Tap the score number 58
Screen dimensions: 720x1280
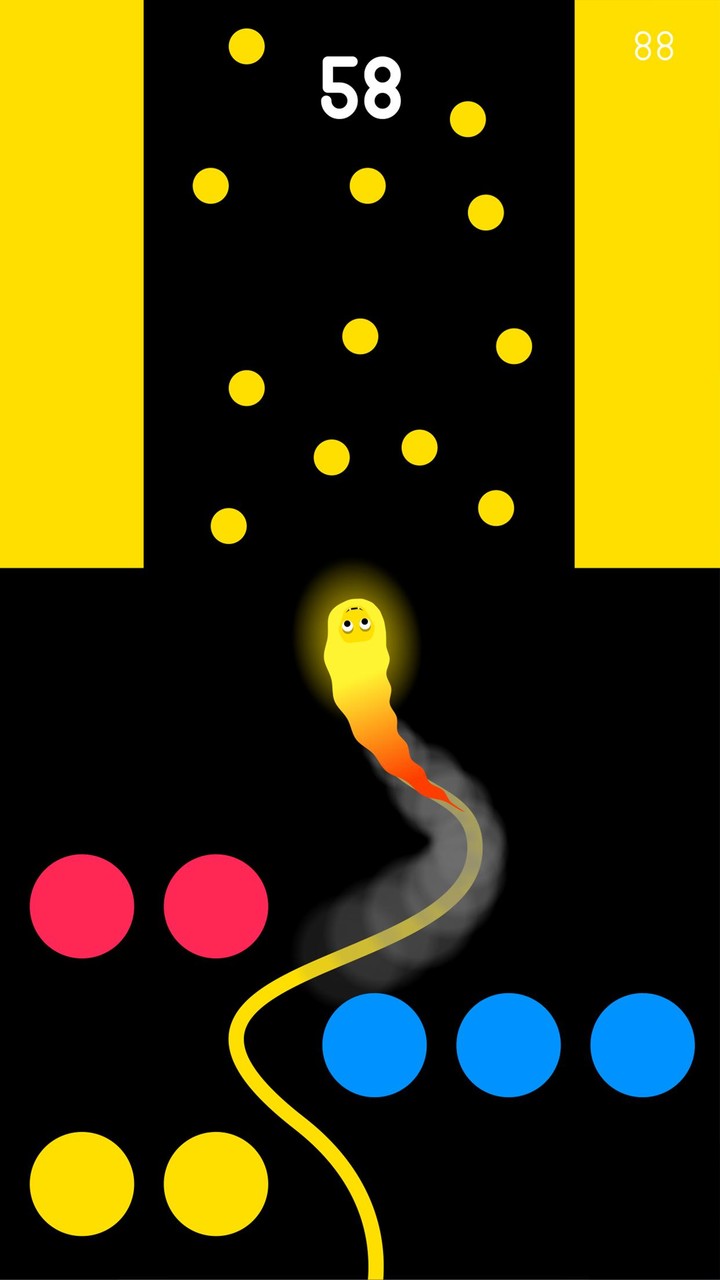click(x=360, y=88)
